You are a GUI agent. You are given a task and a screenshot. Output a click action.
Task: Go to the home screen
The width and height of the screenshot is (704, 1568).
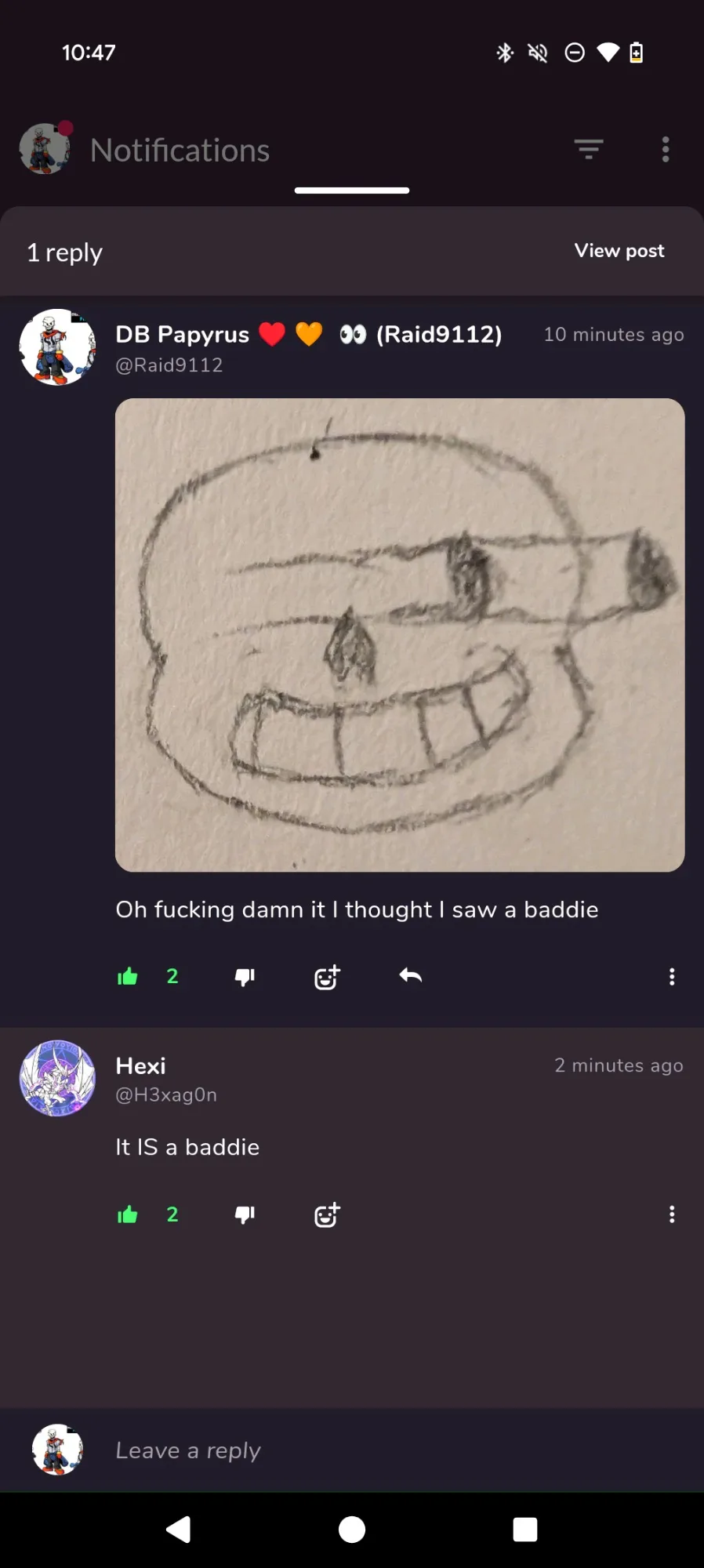(x=352, y=1530)
